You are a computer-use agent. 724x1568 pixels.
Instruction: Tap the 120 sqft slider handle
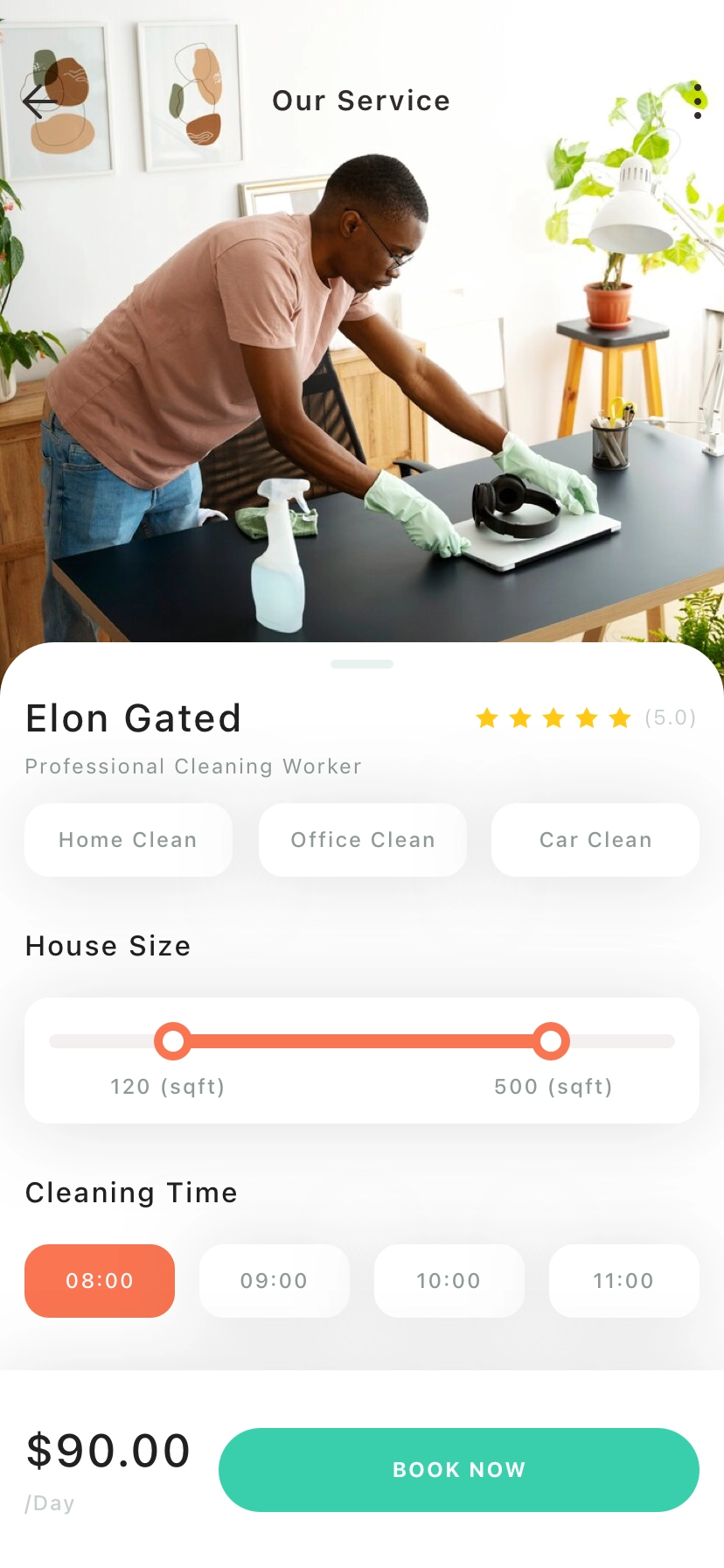coord(173,1041)
